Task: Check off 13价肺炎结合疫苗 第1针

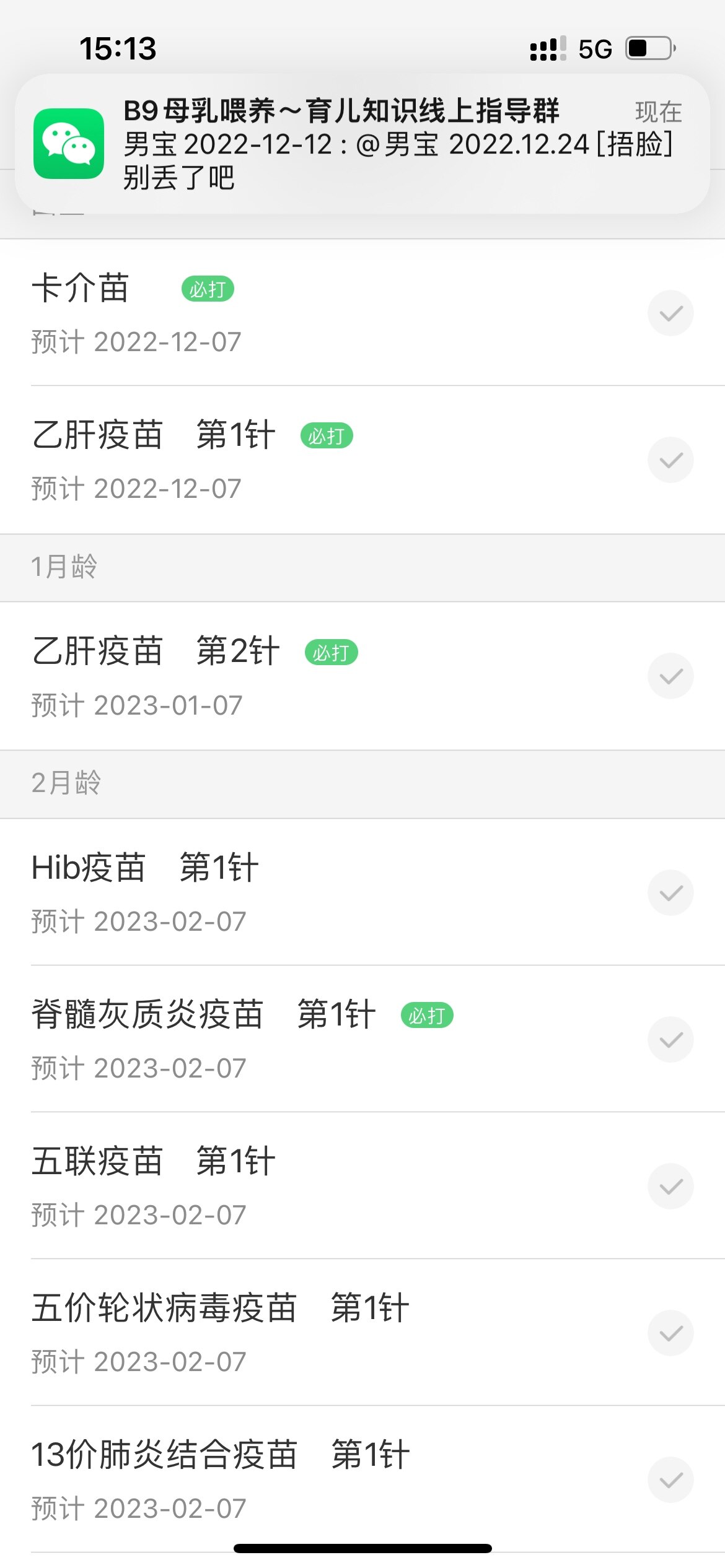Action: click(x=670, y=1480)
